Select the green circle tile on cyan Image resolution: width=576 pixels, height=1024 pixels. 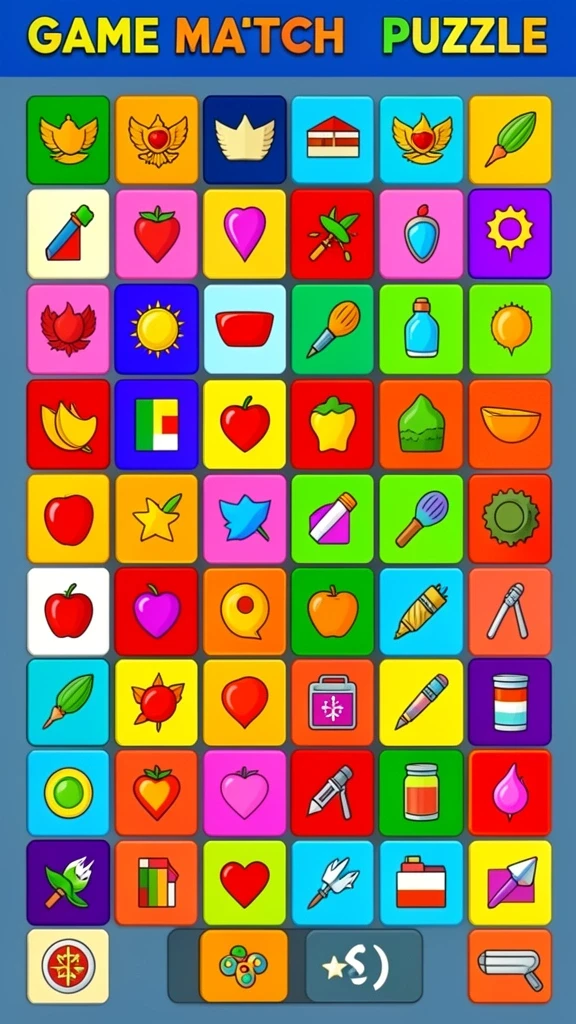tap(68, 793)
